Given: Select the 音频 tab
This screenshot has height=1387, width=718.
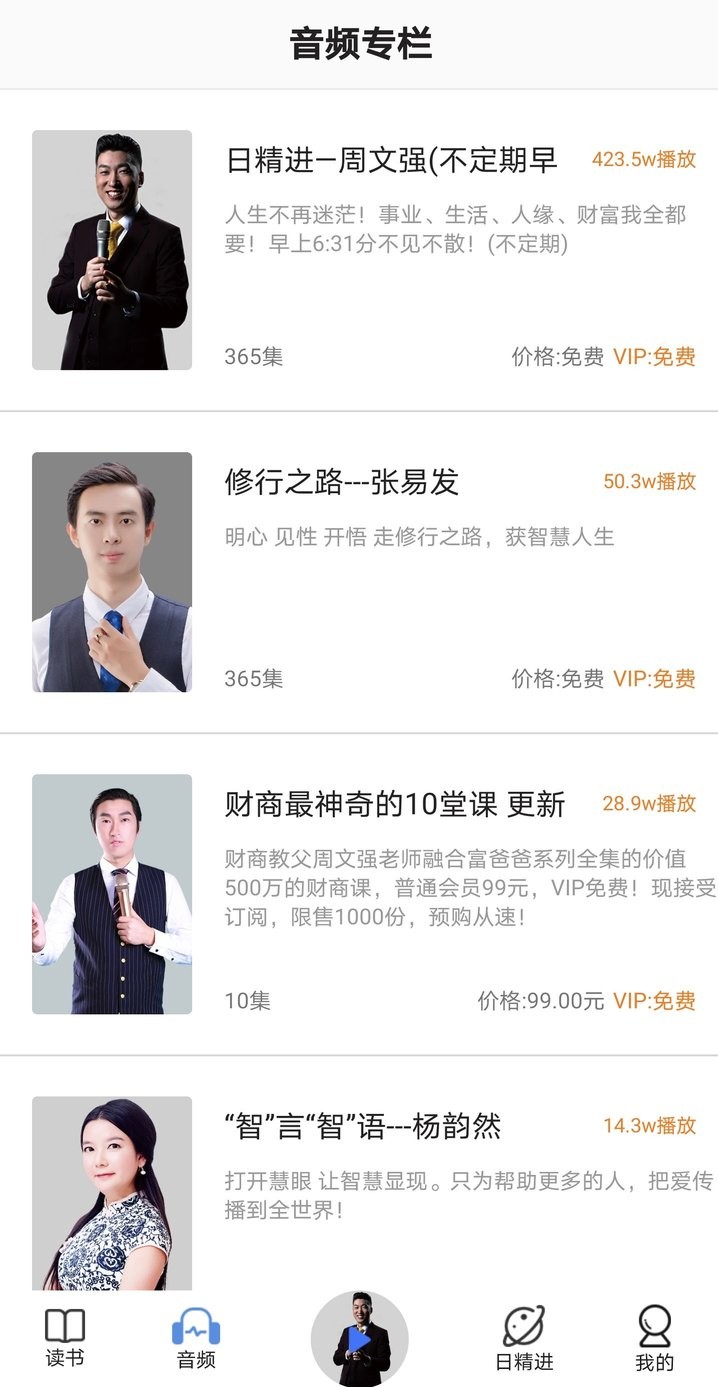Looking at the screenshot, I should (x=196, y=1338).
